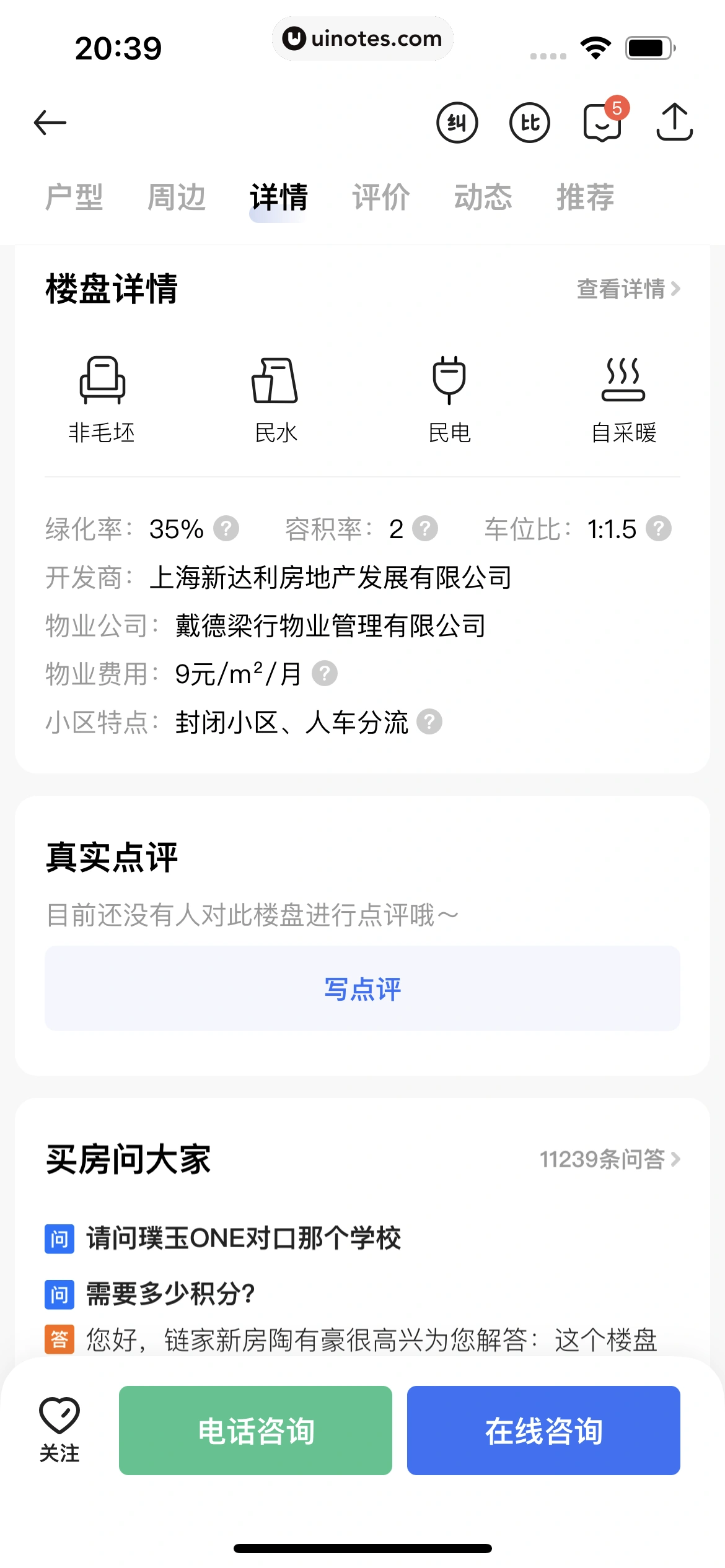
Task: Open the 动态 tab
Action: 483,198
